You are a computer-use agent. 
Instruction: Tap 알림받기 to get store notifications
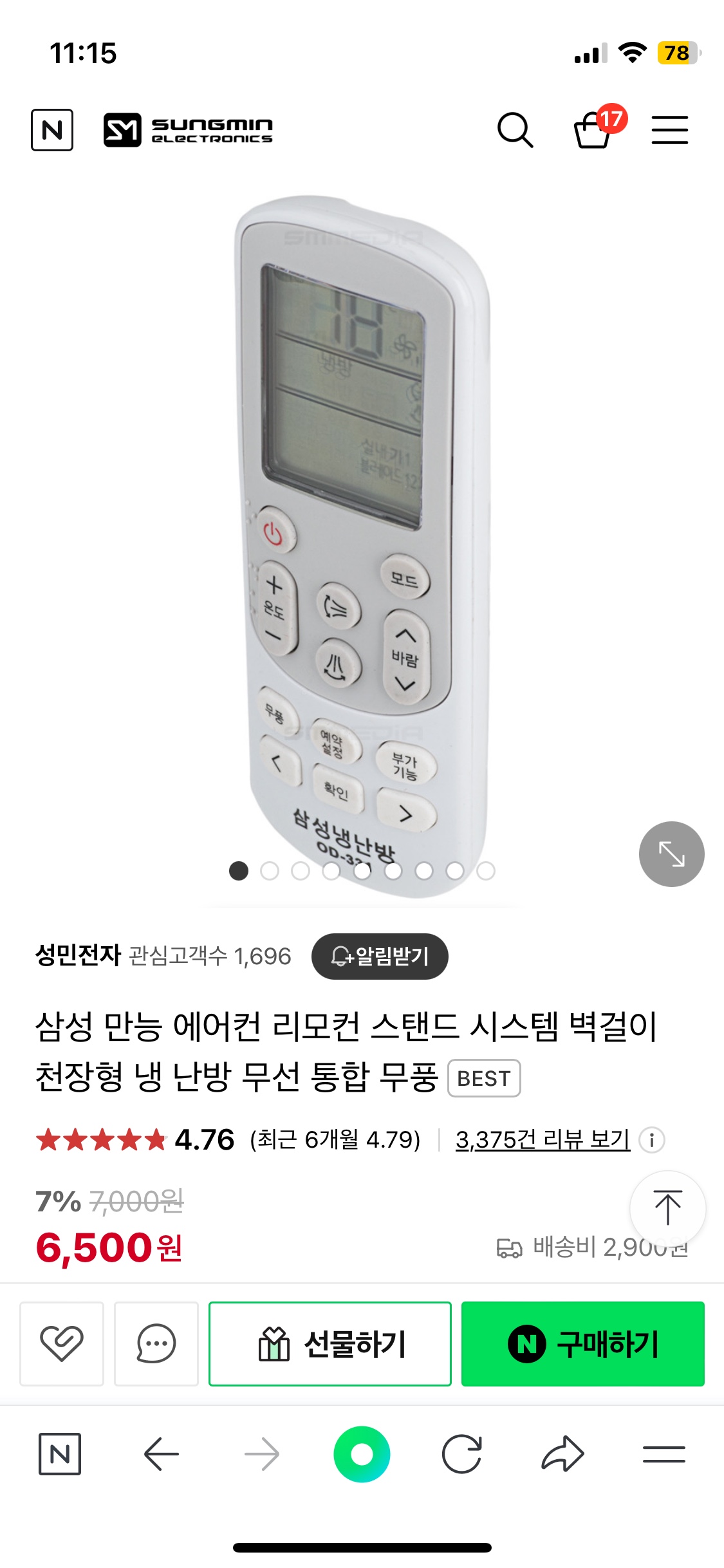point(380,957)
